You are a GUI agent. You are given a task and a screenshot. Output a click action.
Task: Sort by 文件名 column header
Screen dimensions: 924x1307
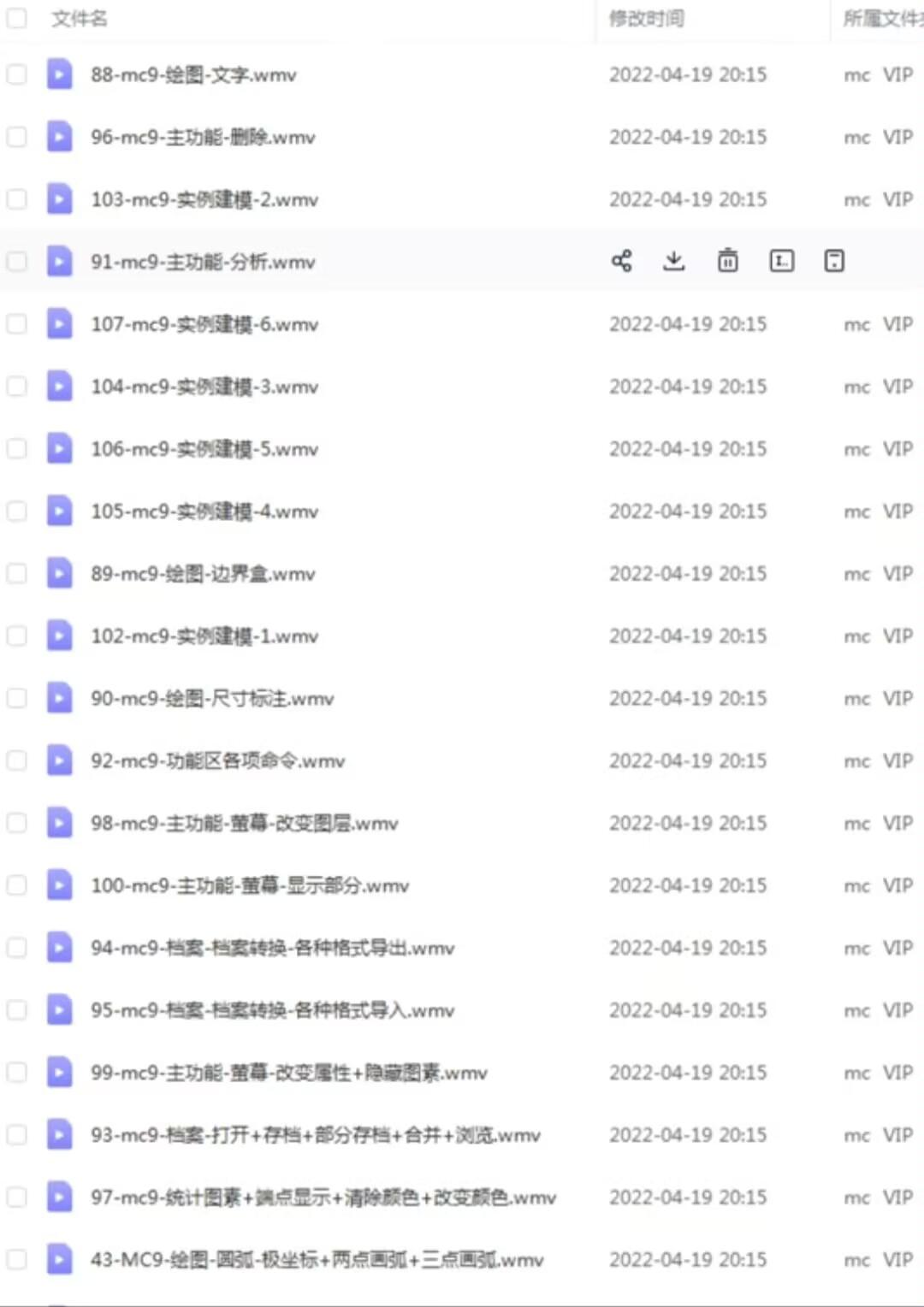pyautogui.click(x=80, y=18)
